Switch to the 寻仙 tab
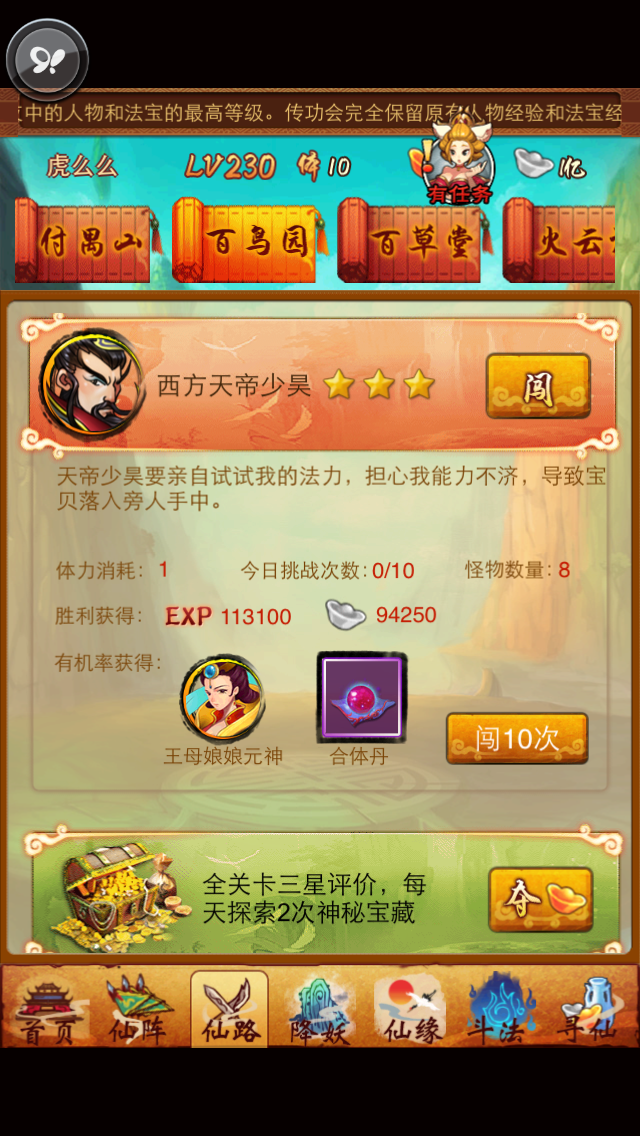 click(590, 1008)
